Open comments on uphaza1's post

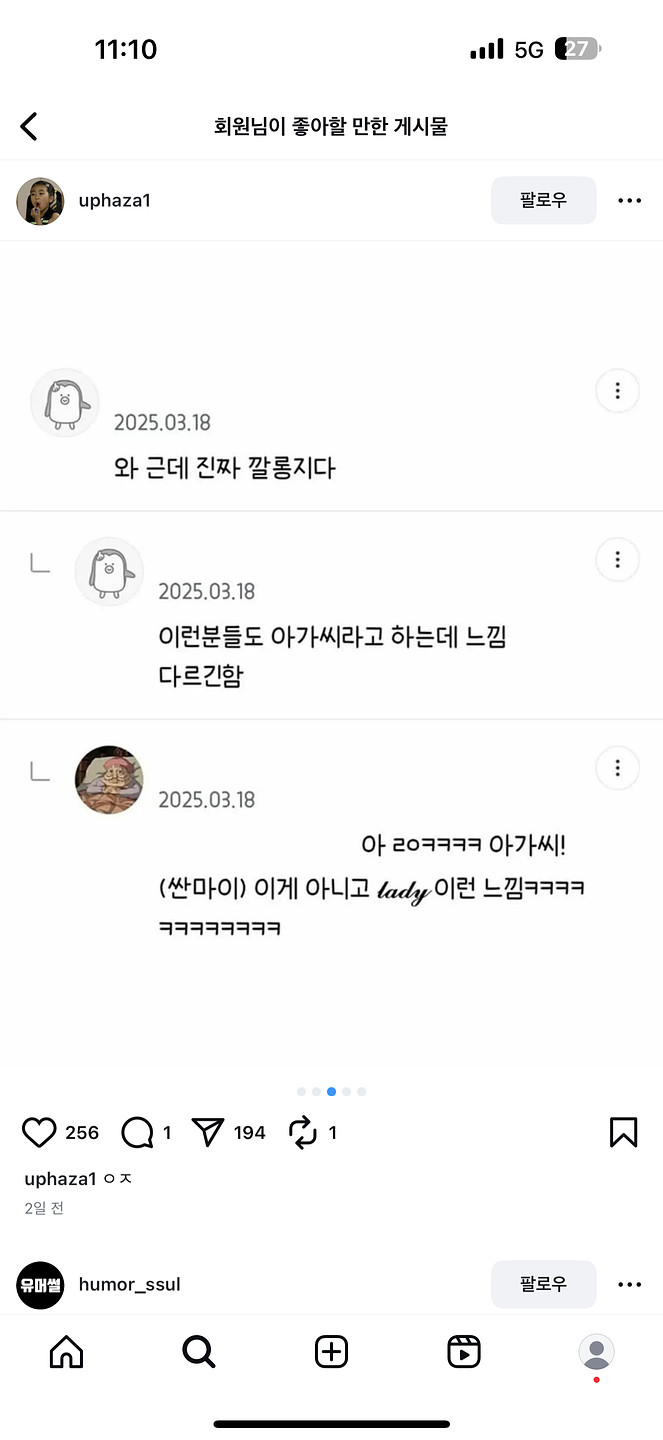tap(137, 1132)
